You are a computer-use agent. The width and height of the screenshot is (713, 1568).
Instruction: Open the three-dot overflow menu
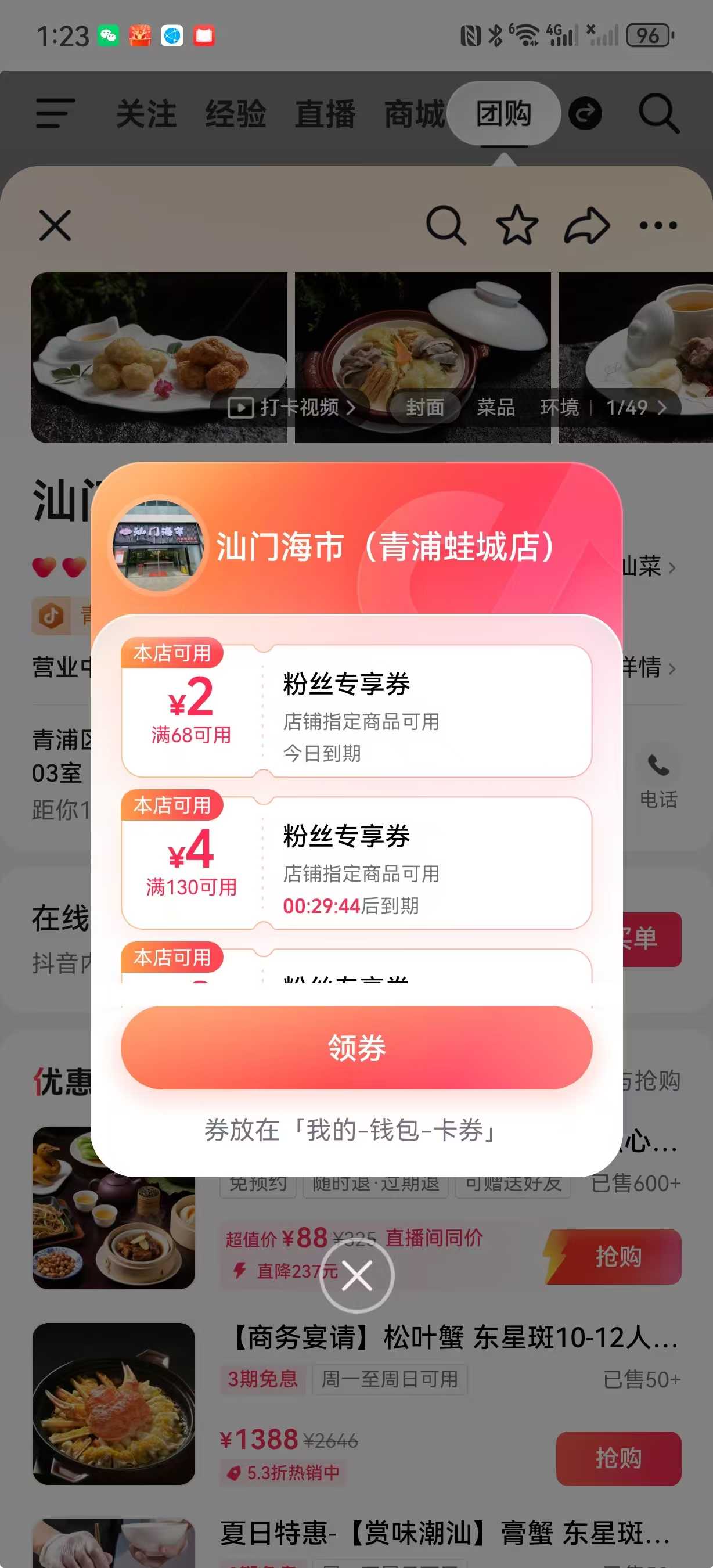point(658,225)
